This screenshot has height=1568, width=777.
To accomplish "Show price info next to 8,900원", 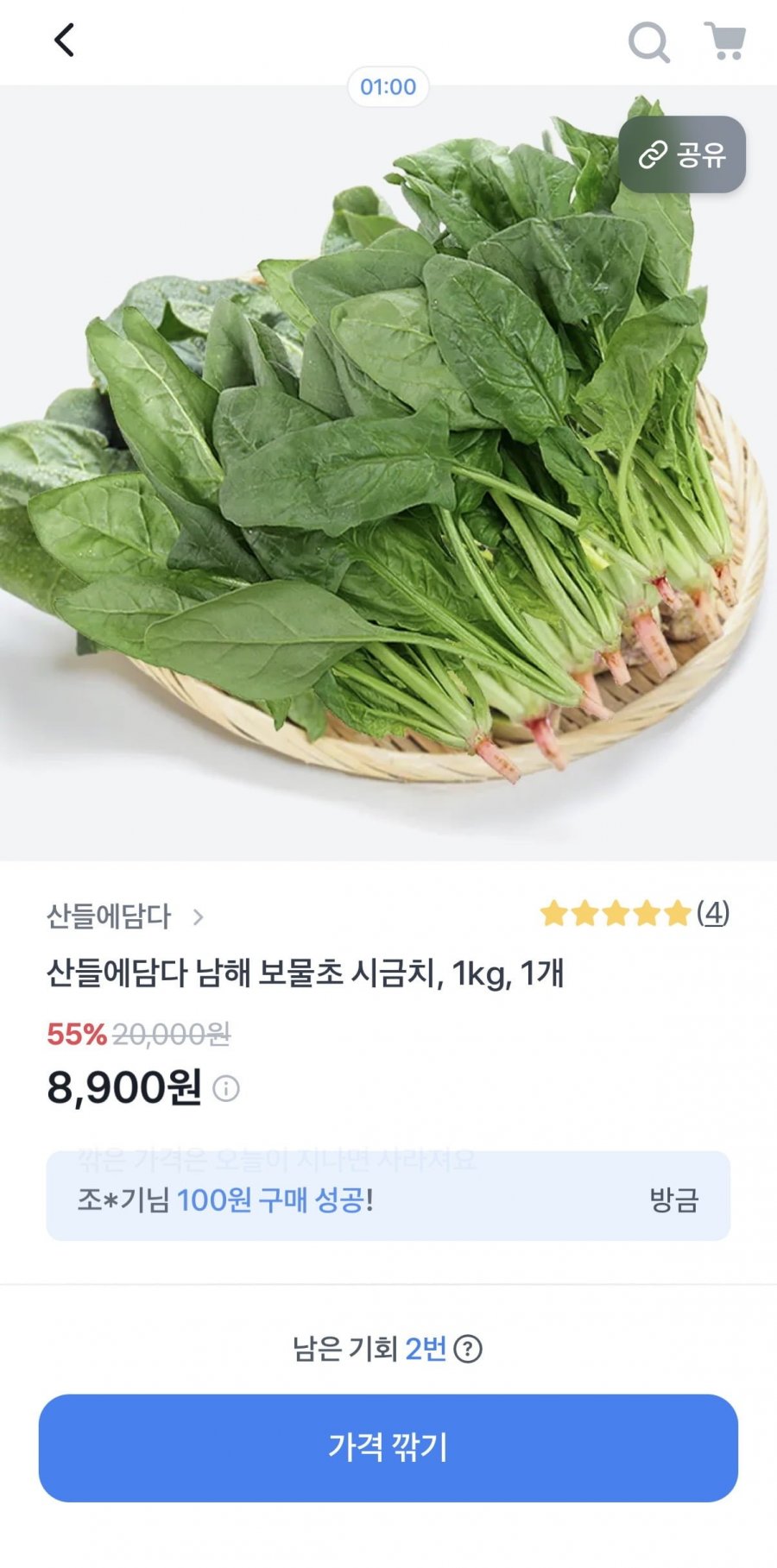I will click(x=226, y=1089).
